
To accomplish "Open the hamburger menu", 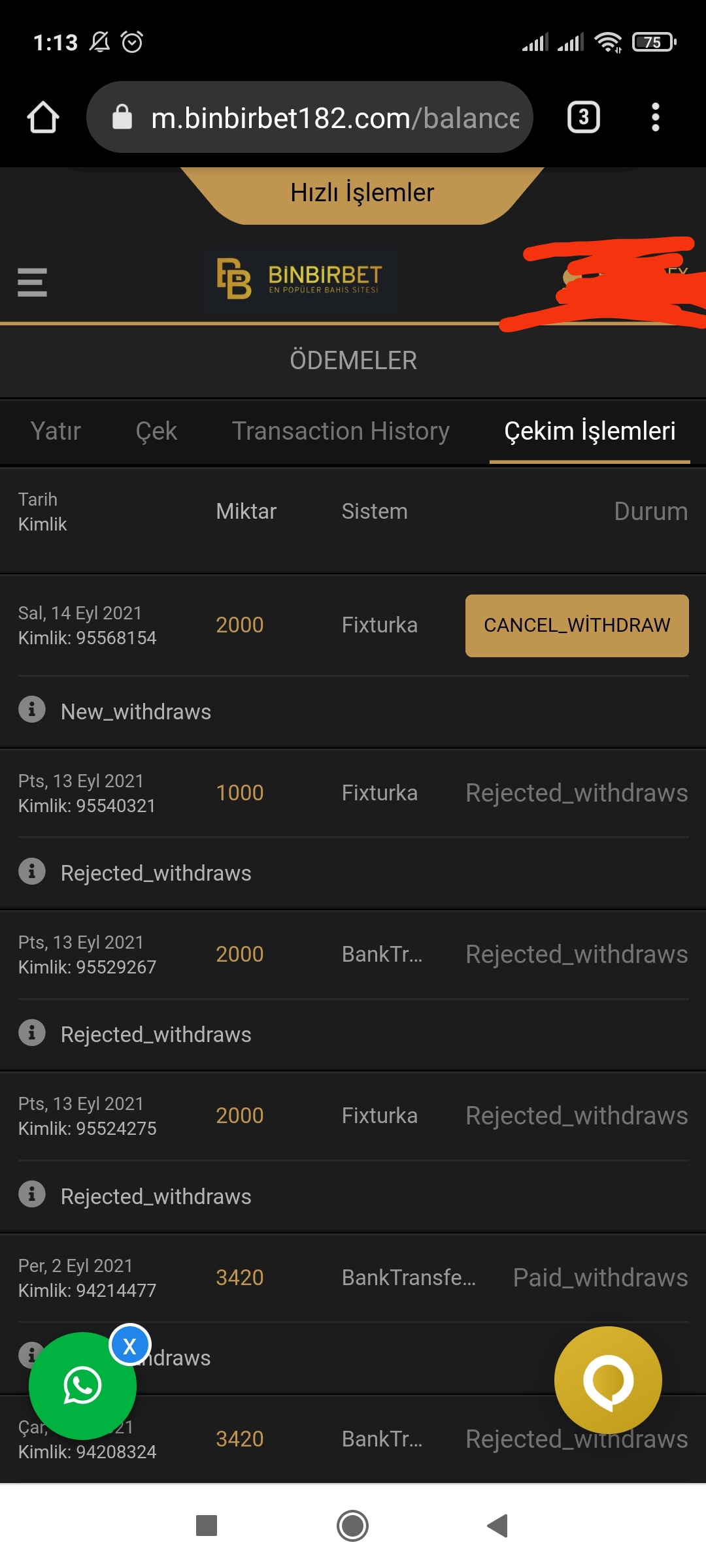I will coord(32,282).
